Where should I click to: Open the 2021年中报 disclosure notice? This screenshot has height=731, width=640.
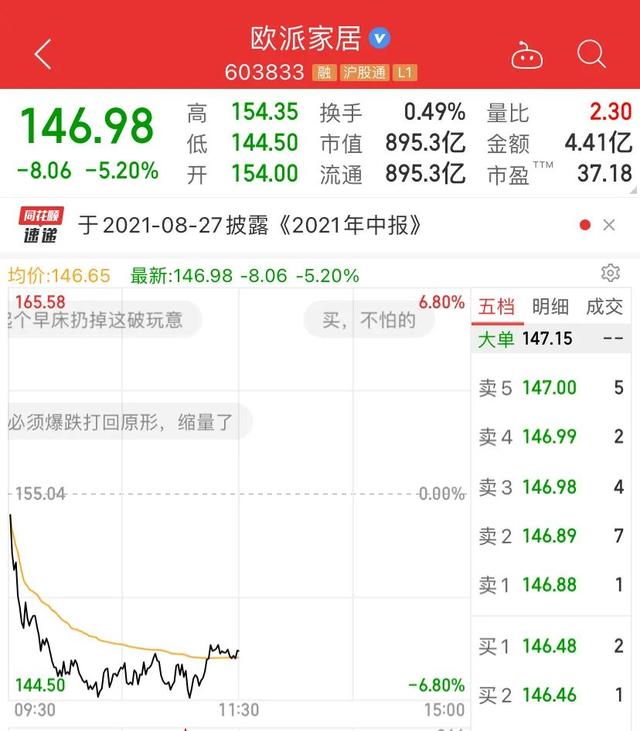click(250, 226)
